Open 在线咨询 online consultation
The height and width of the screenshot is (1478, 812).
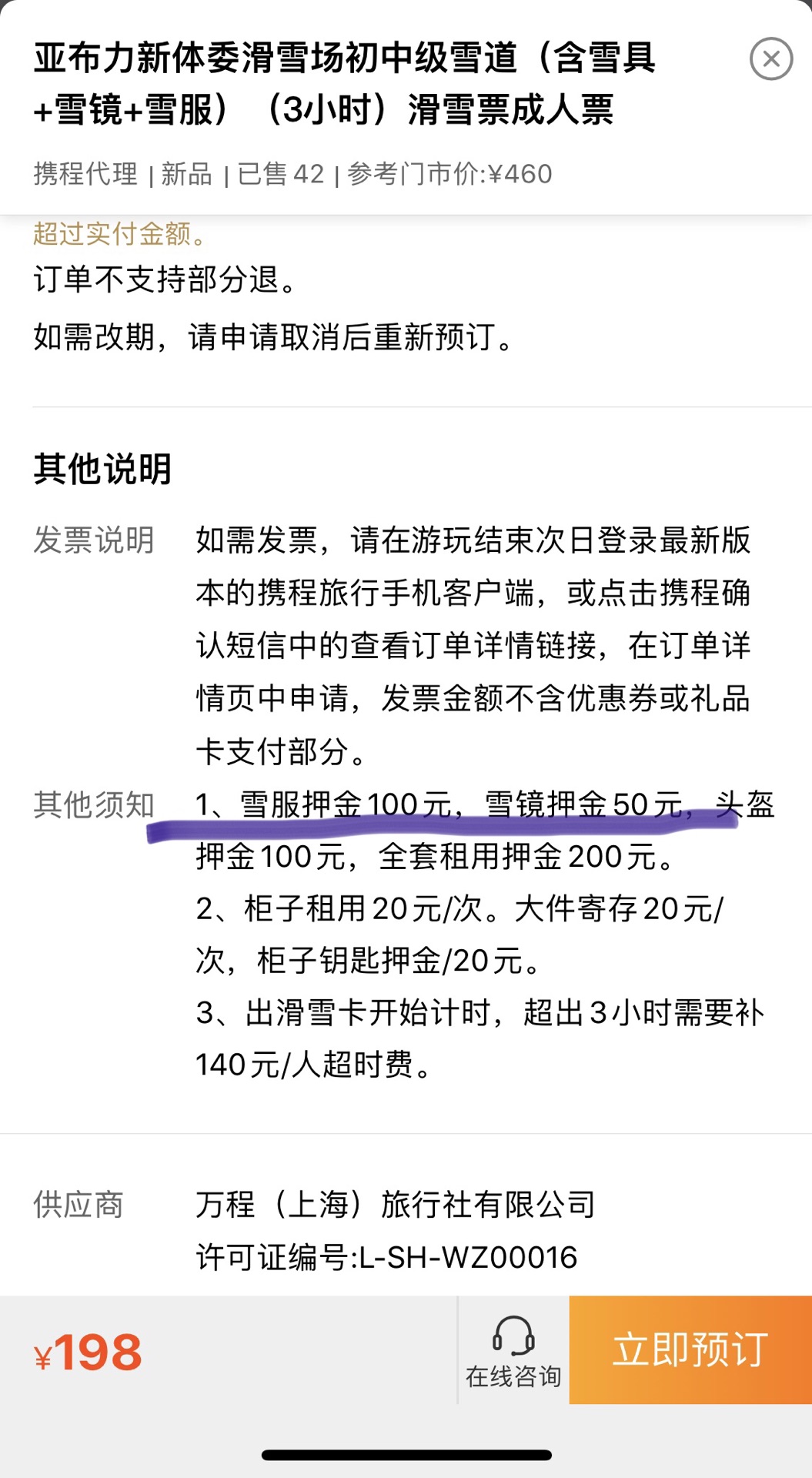pyautogui.click(x=513, y=1351)
